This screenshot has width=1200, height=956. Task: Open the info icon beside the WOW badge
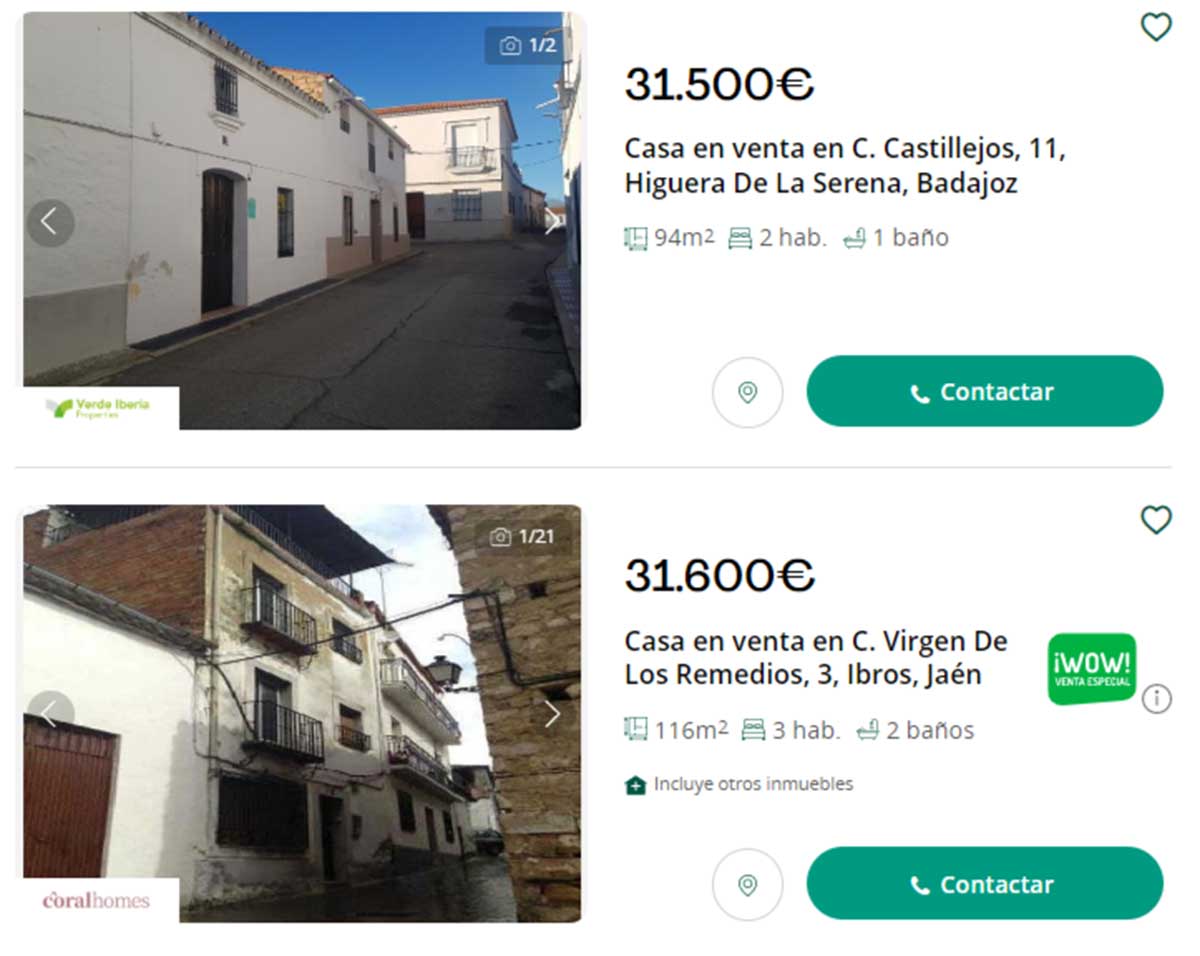[1156, 698]
